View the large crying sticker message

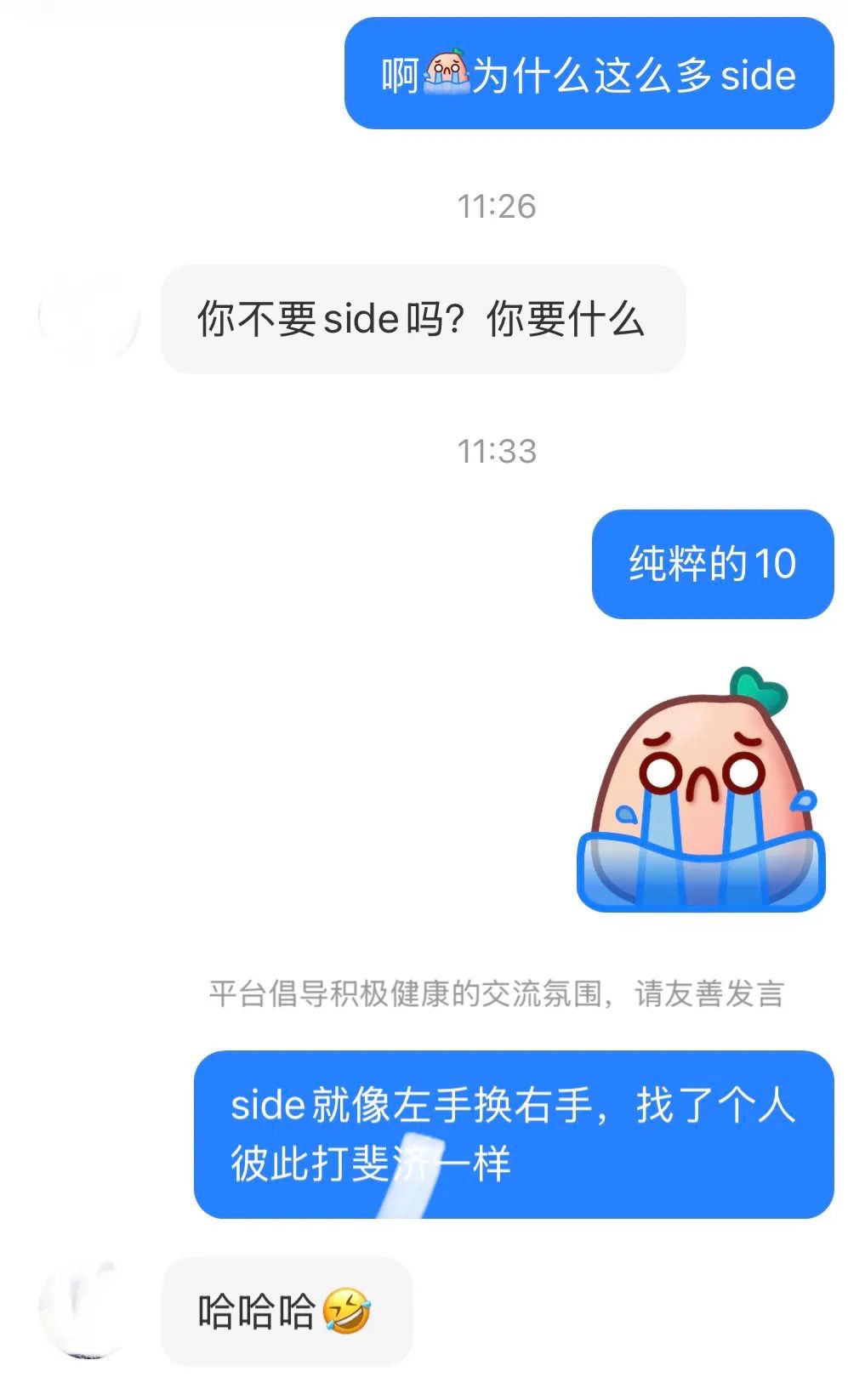click(x=702, y=790)
